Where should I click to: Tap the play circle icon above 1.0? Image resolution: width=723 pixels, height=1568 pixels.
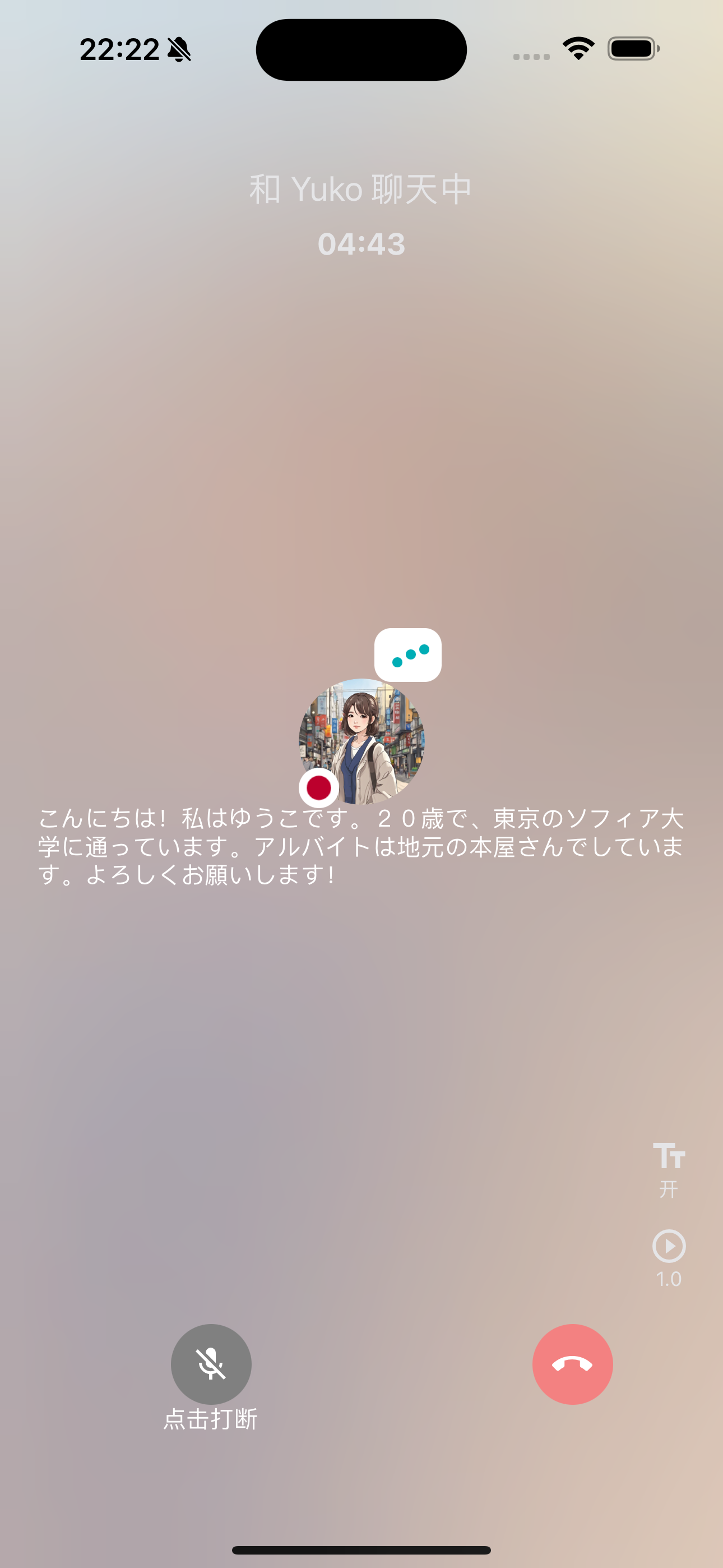click(668, 1246)
